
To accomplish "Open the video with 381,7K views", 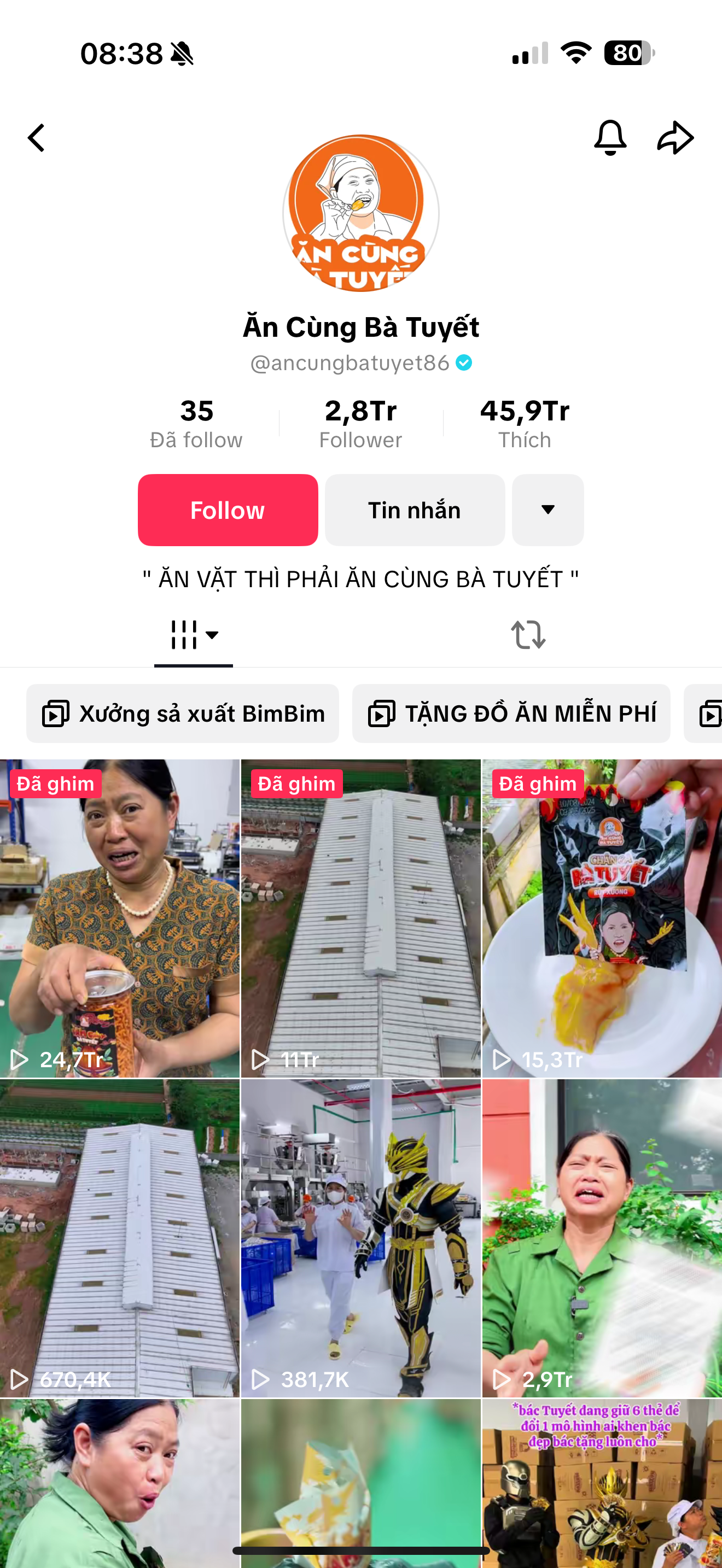I will tap(360, 1238).
